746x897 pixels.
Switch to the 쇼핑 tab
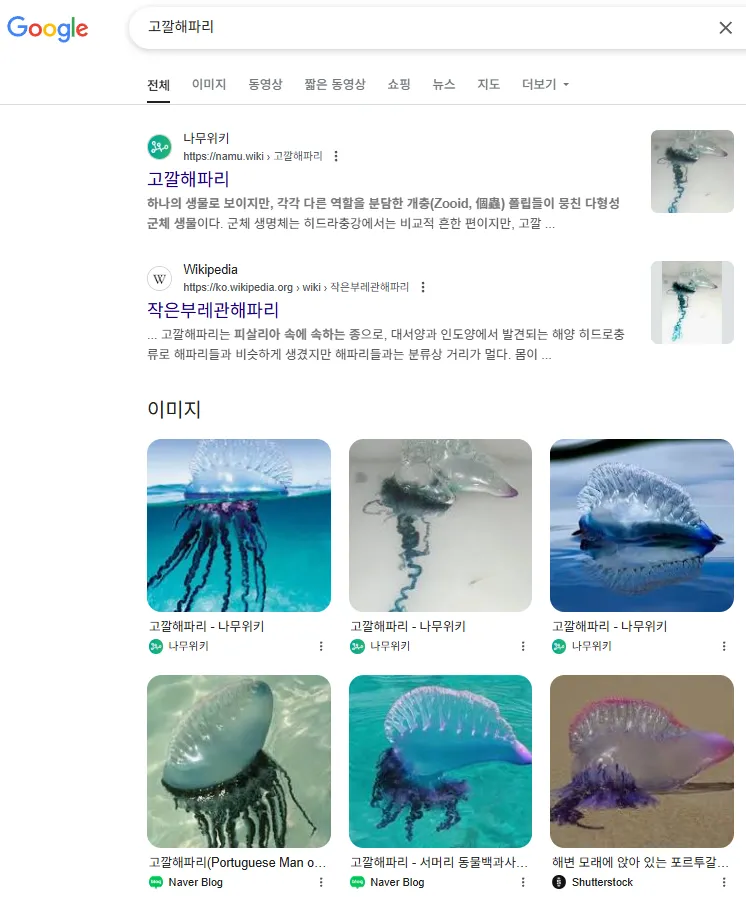tap(399, 84)
